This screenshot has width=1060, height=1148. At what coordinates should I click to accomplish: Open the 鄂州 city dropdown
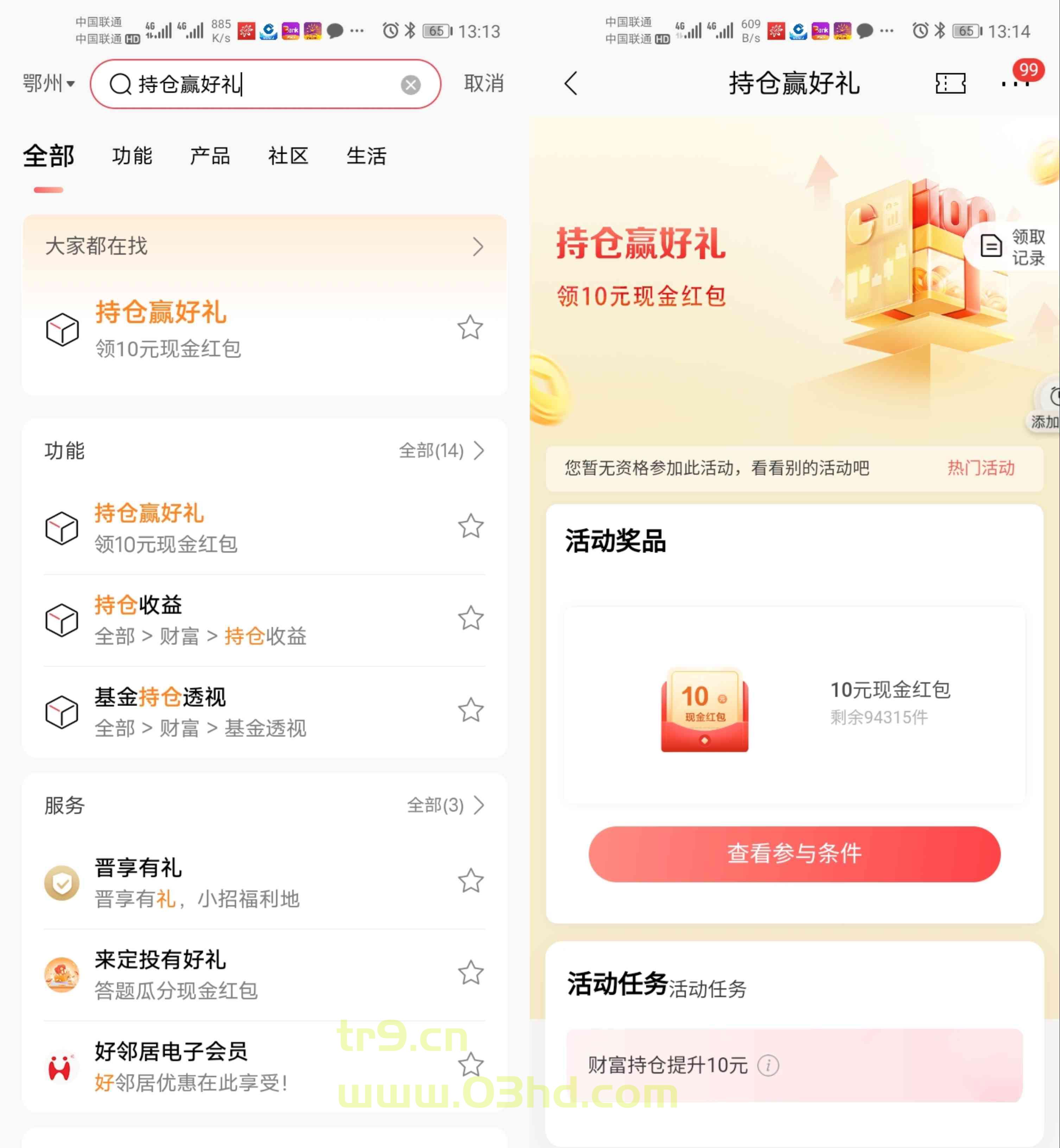point(48,84)
